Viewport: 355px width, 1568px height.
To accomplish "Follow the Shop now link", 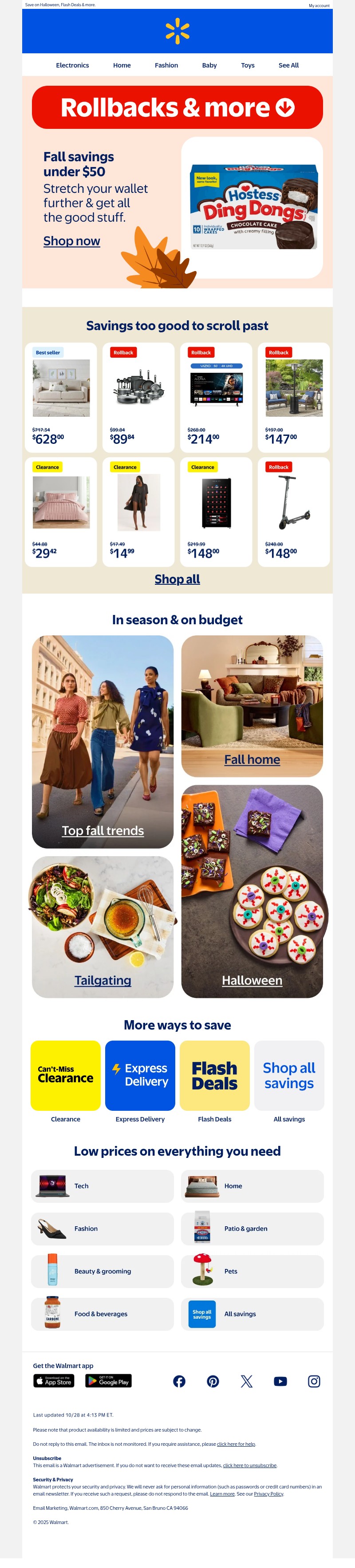I will tap(72, 241).
